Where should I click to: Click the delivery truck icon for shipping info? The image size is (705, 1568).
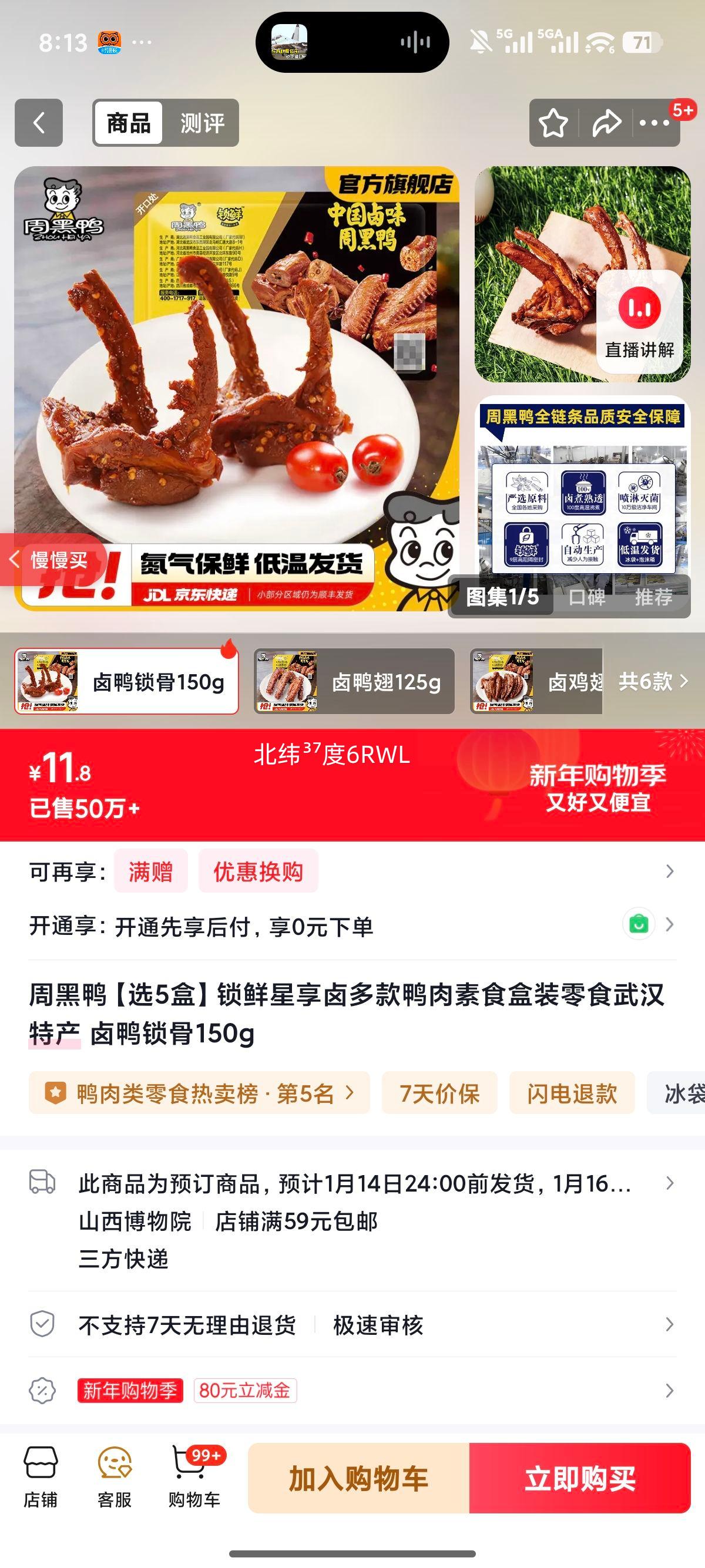click(x=43, y=1182)
